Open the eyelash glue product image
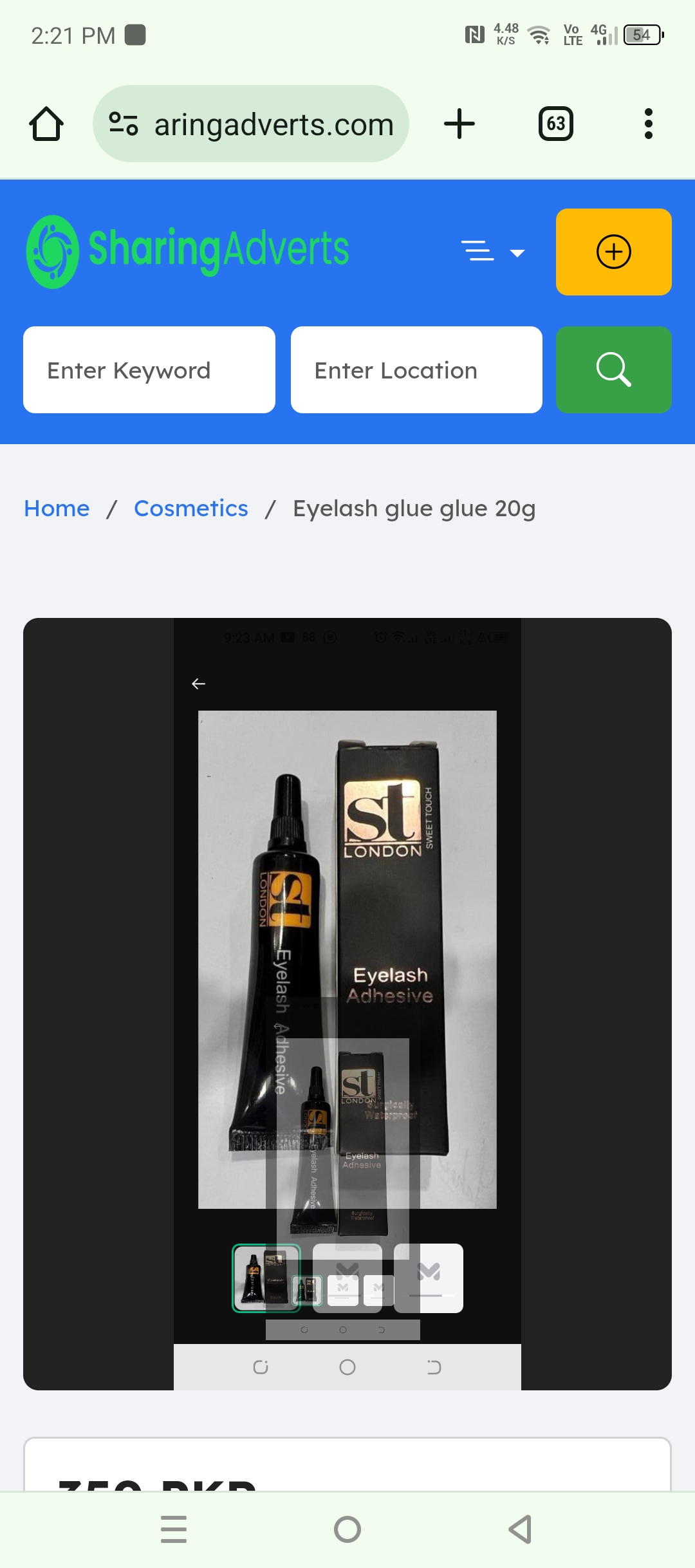The height and width of the screenshot is (1568, 695). pyautogui.click(x=347, y=959)
